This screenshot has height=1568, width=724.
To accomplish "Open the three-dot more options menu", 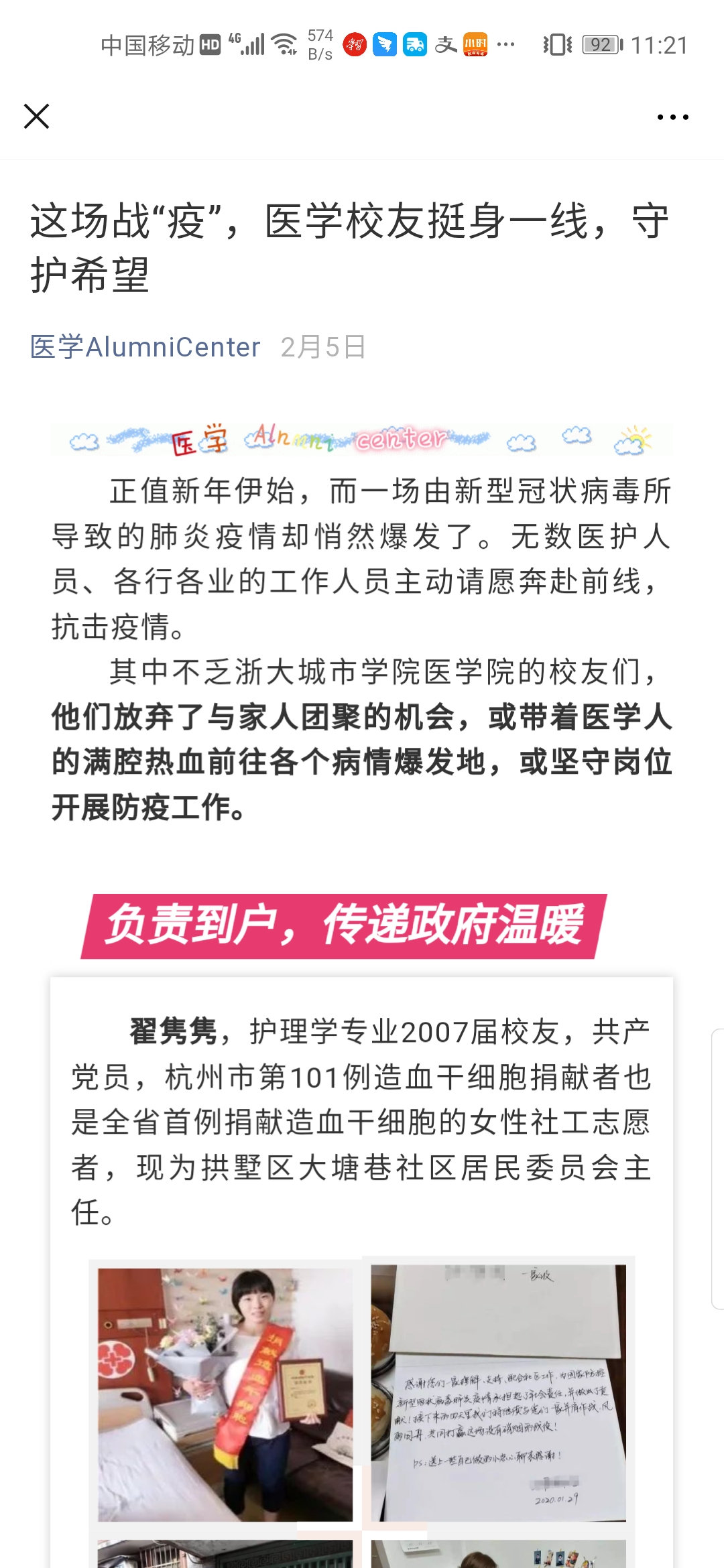I will pyautogui.click(x=672, y=117).
